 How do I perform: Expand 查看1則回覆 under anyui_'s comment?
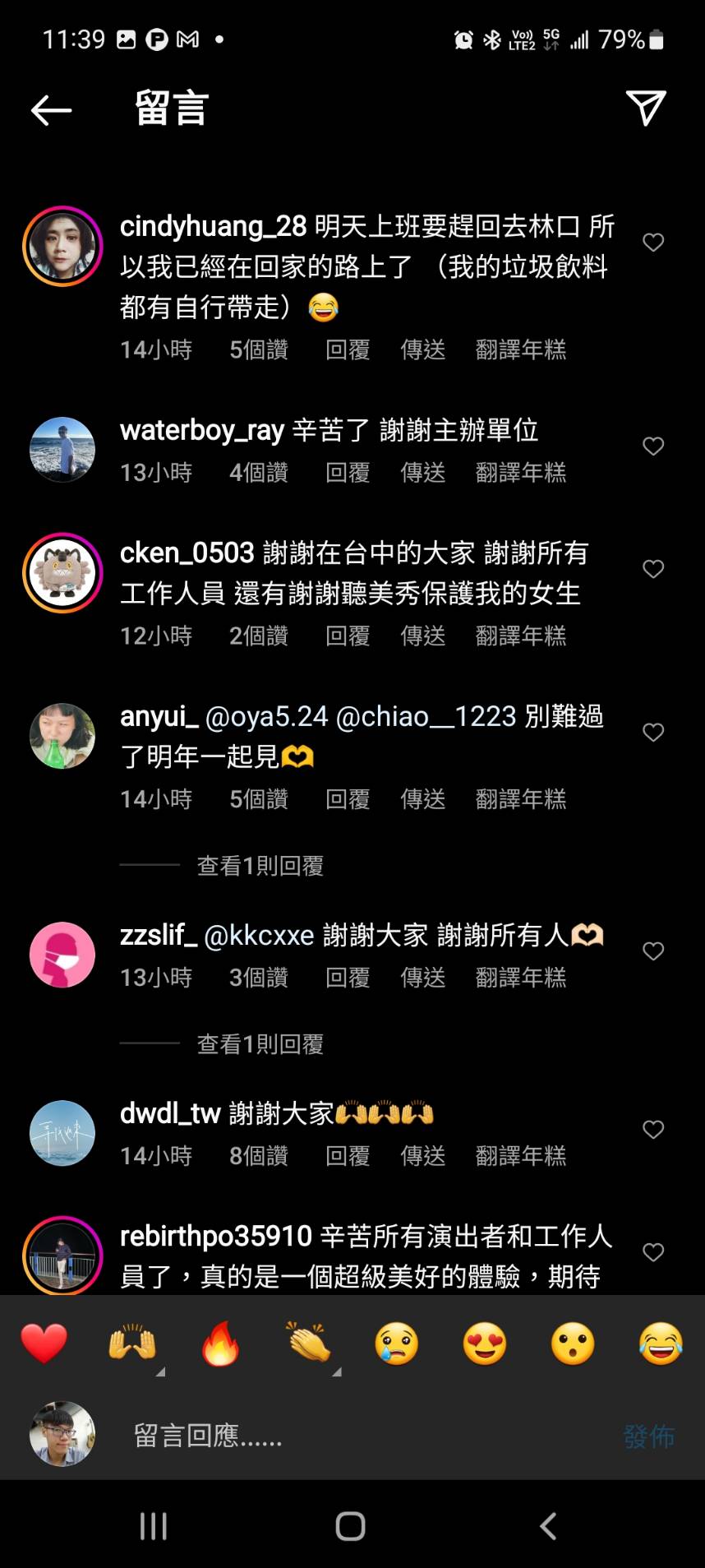click(260, 866)
